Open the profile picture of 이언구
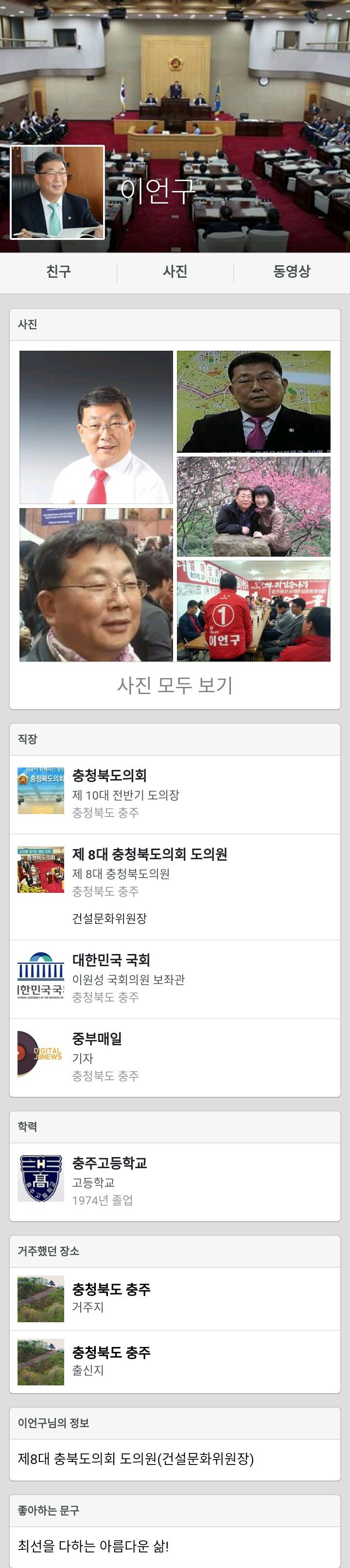Image resolution: width=350 pixels, height=1568 pixels. pyautogui.click(x=57, y=192)
